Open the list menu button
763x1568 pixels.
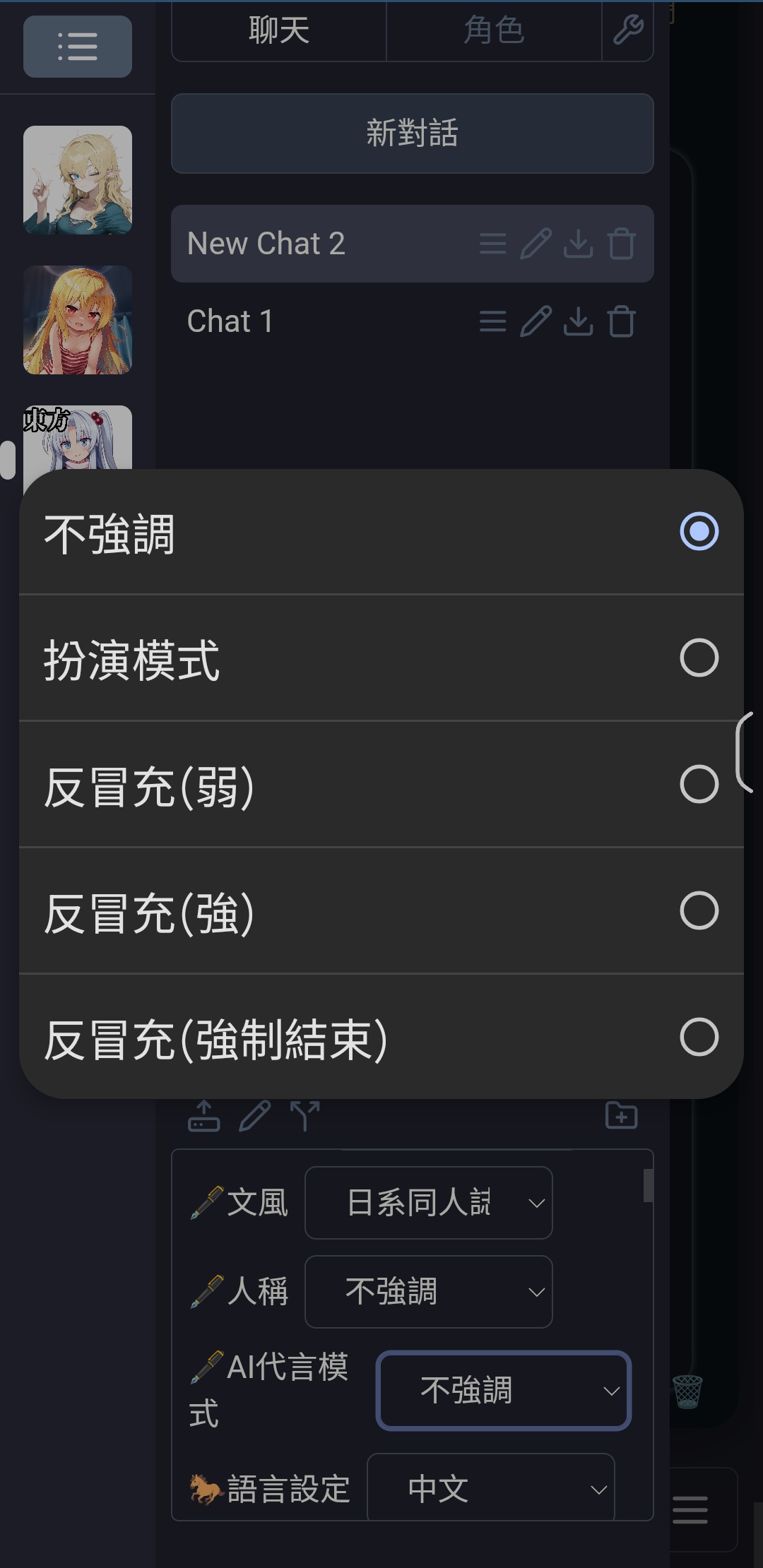[x=78, y=47]
